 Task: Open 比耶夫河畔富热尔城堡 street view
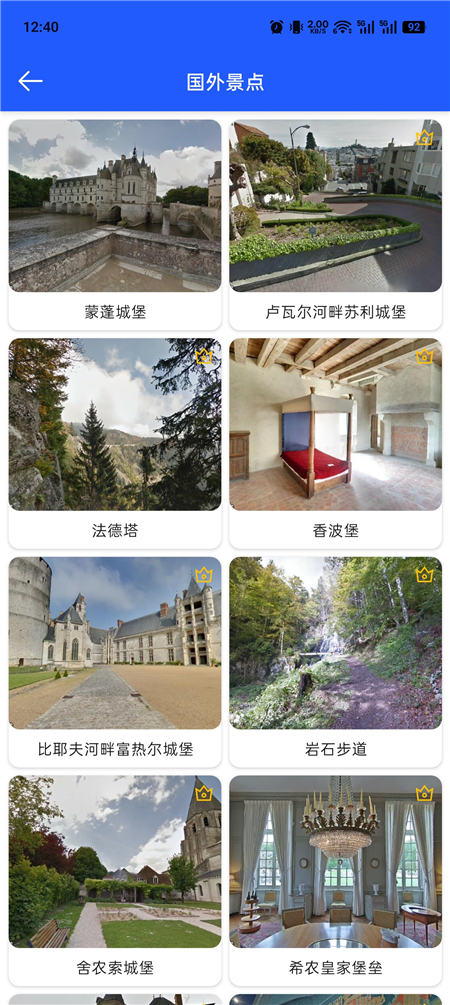115,661
